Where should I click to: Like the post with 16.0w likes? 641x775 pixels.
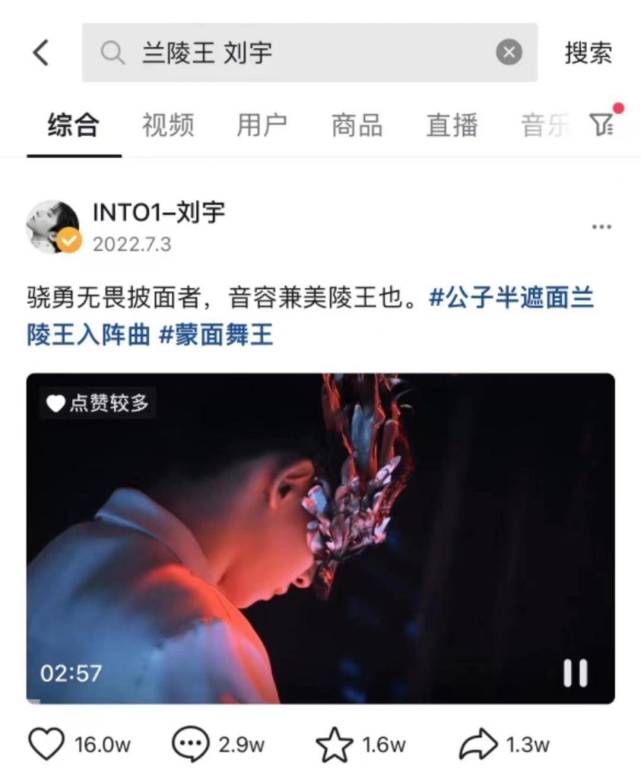pyautogui.click(x=46, y=744)
